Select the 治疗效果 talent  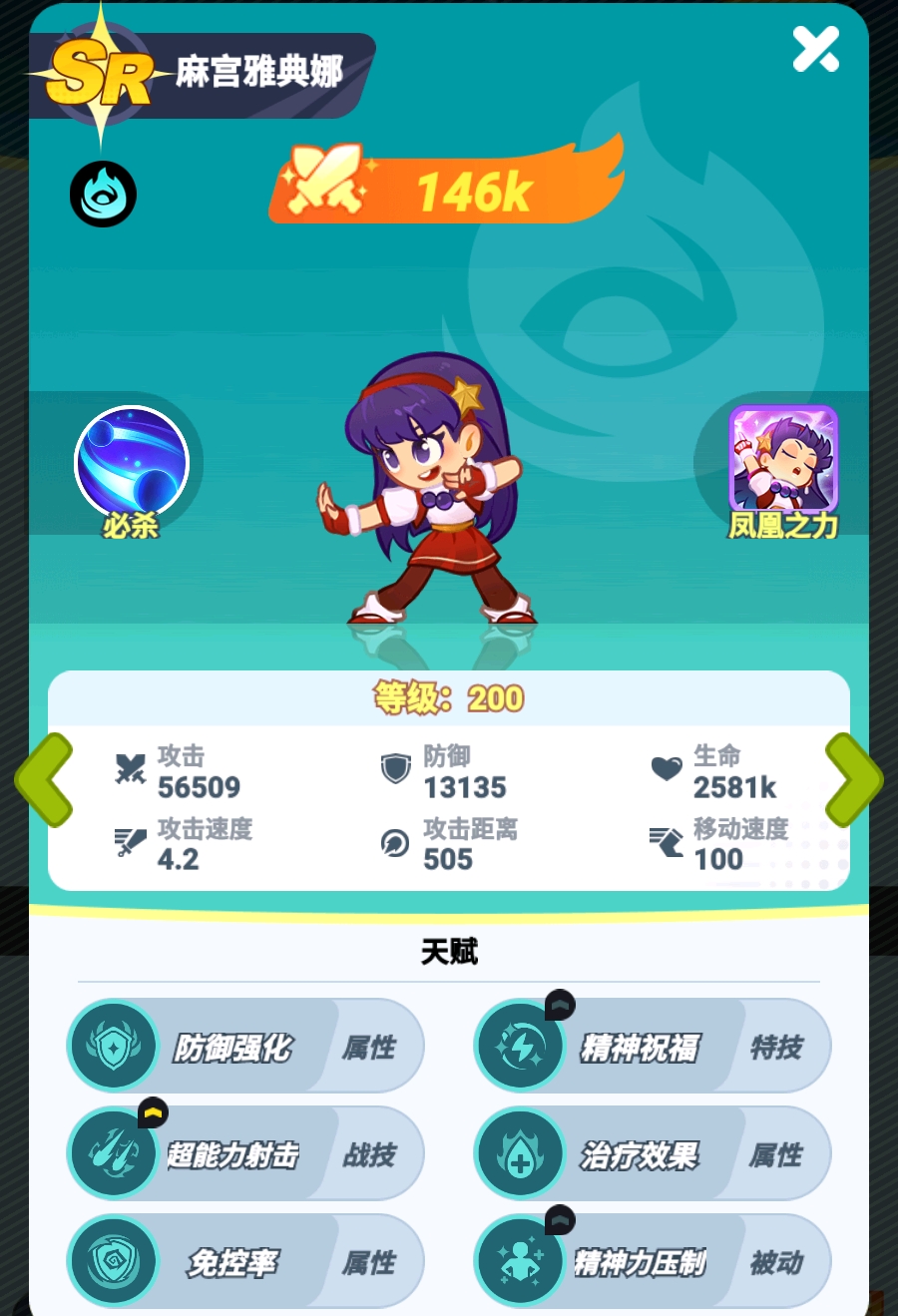652,1153
